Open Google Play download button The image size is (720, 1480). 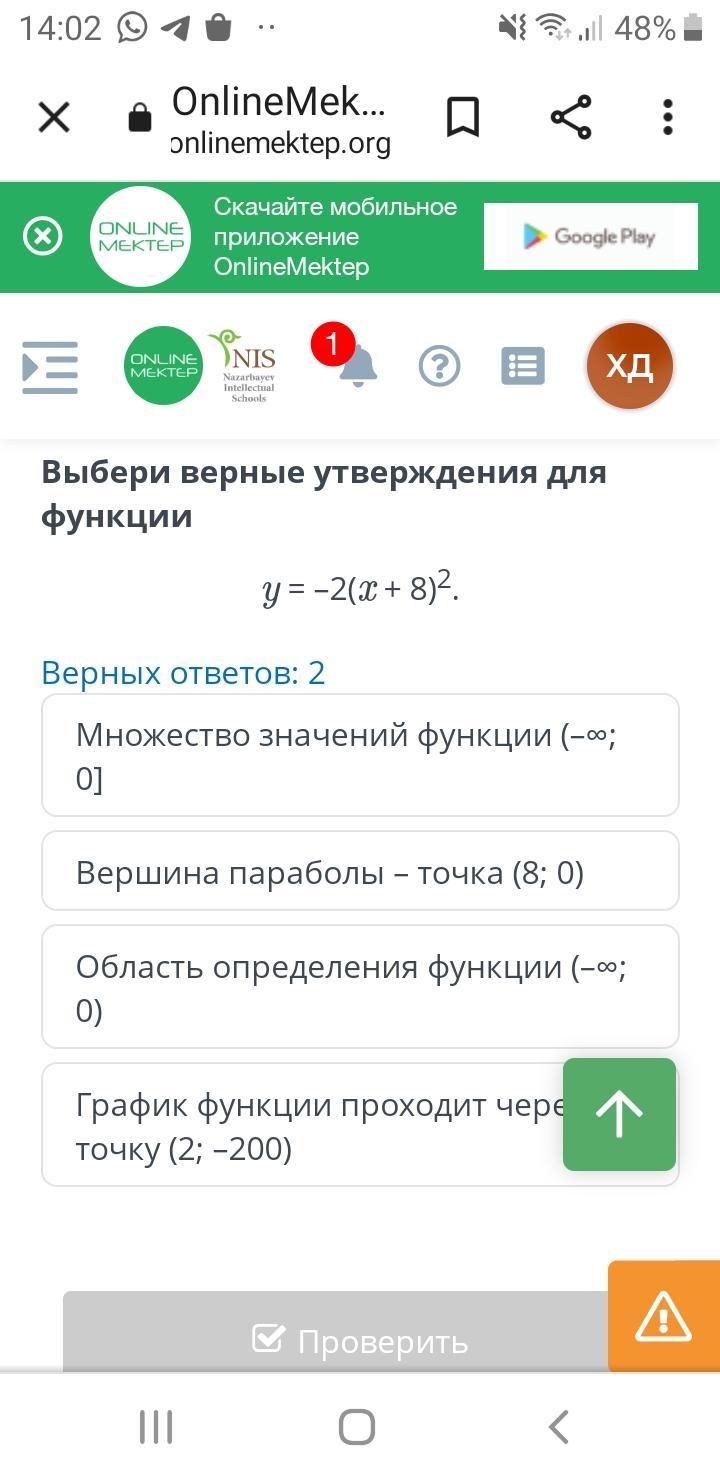[590, 237]
